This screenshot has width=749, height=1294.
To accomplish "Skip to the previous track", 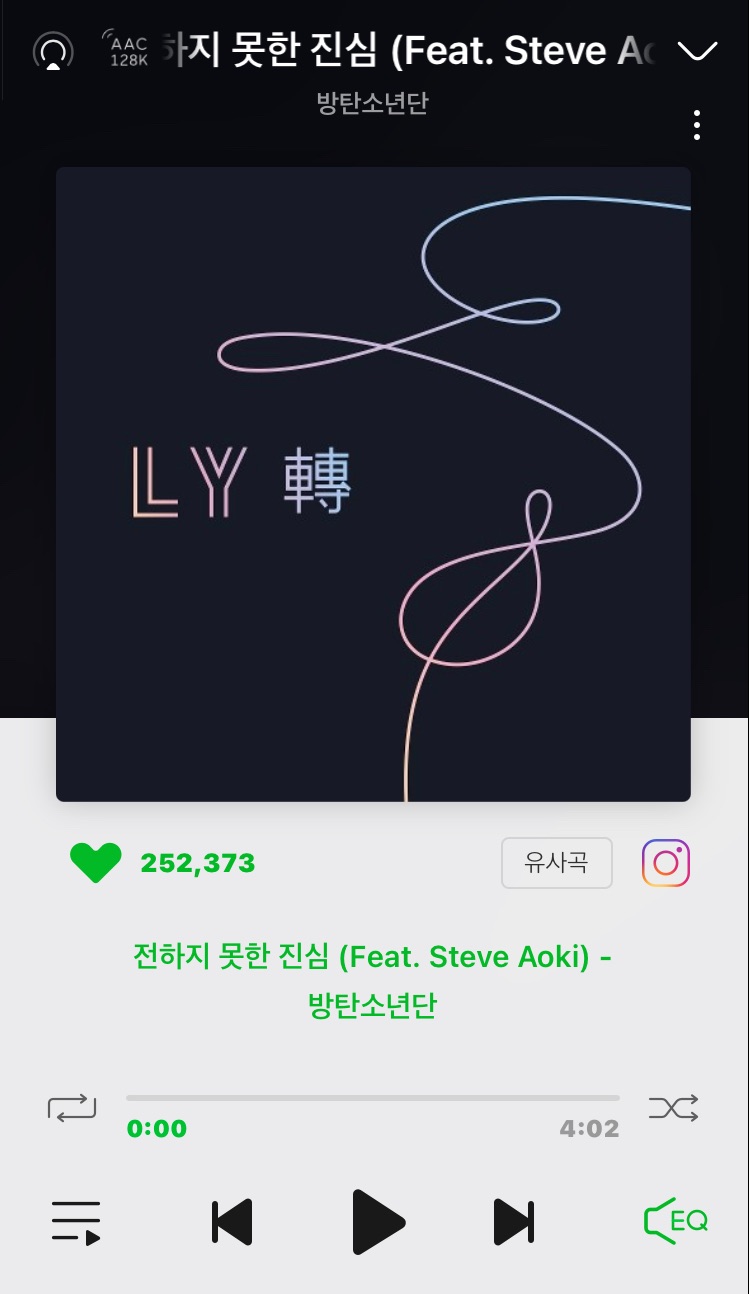I will coord(232,1222).
